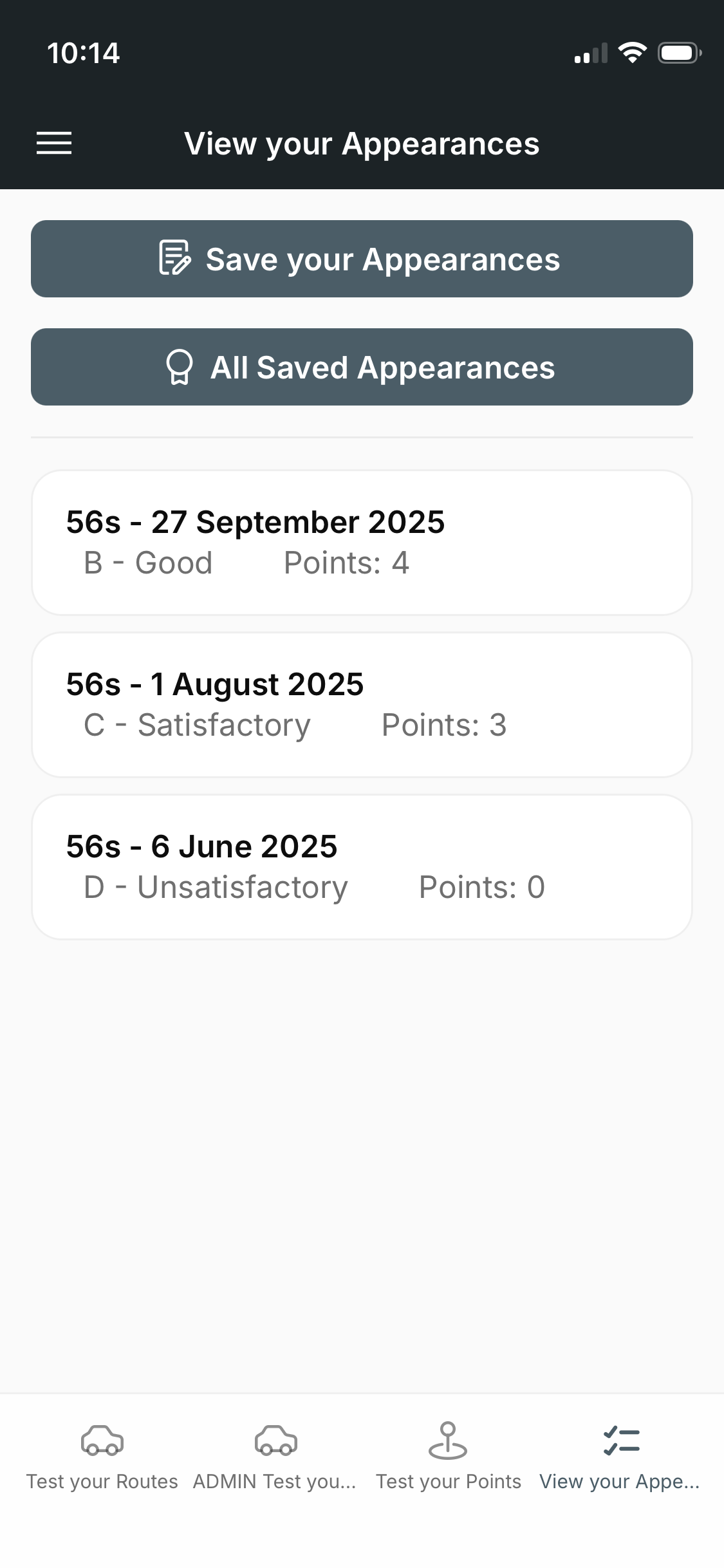Open All Saved Appearances
The width and height of the screenshot is (724, 1568).
[x=362, y=367]
